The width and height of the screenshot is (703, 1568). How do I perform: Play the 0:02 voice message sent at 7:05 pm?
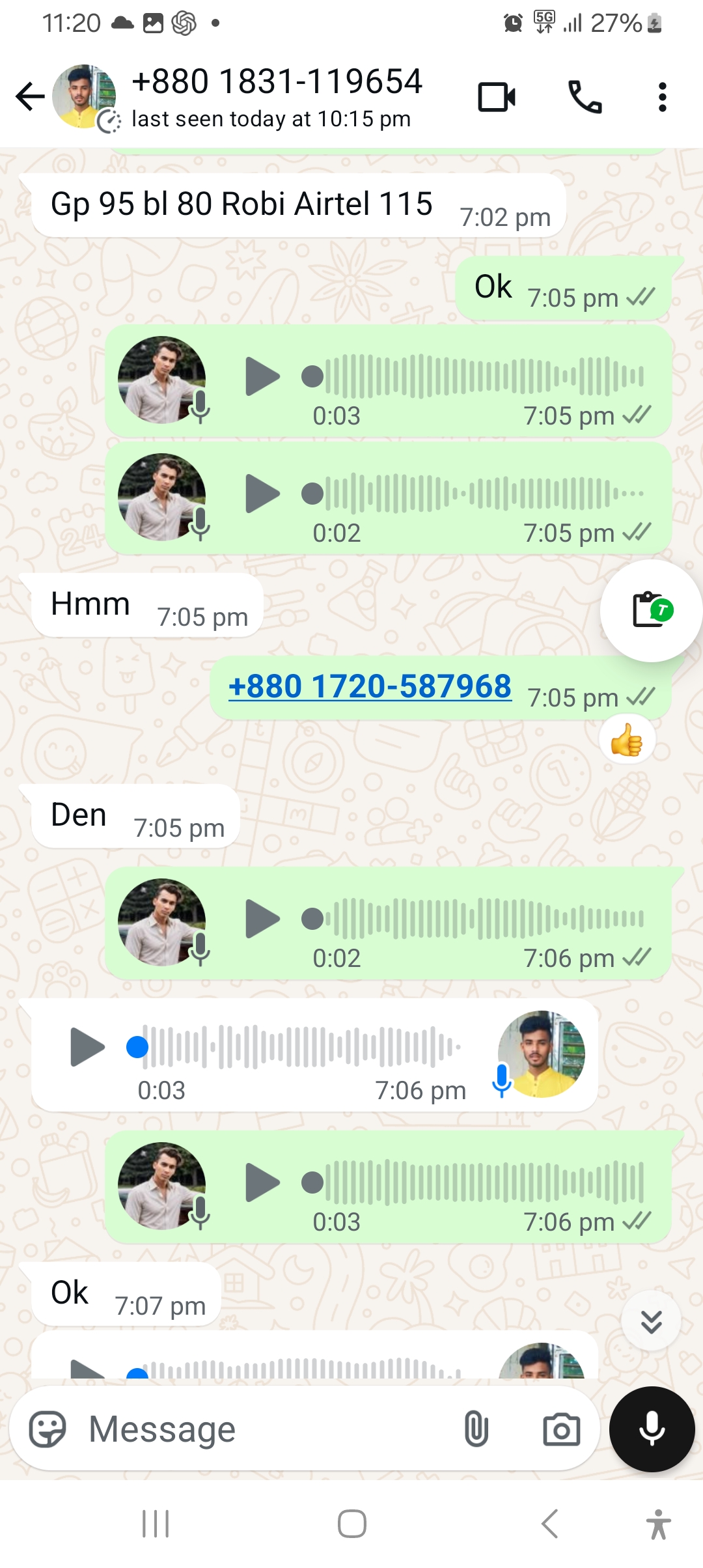262,494
